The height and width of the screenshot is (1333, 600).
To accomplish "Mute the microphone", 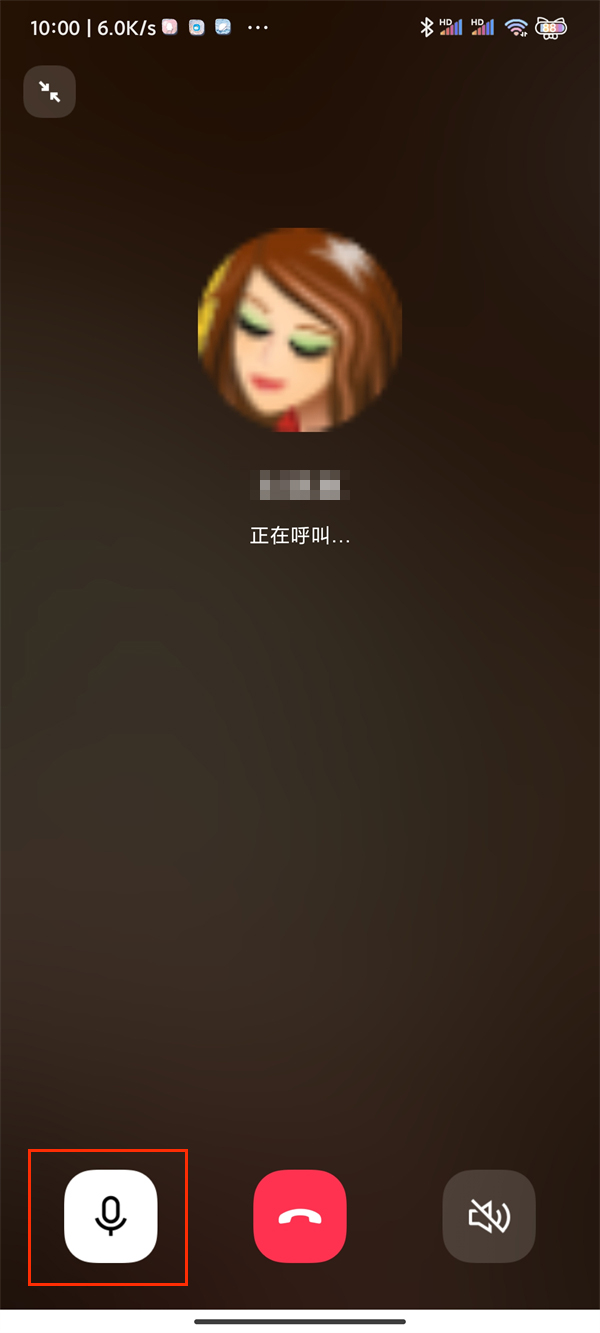I will pos(110,1216).
